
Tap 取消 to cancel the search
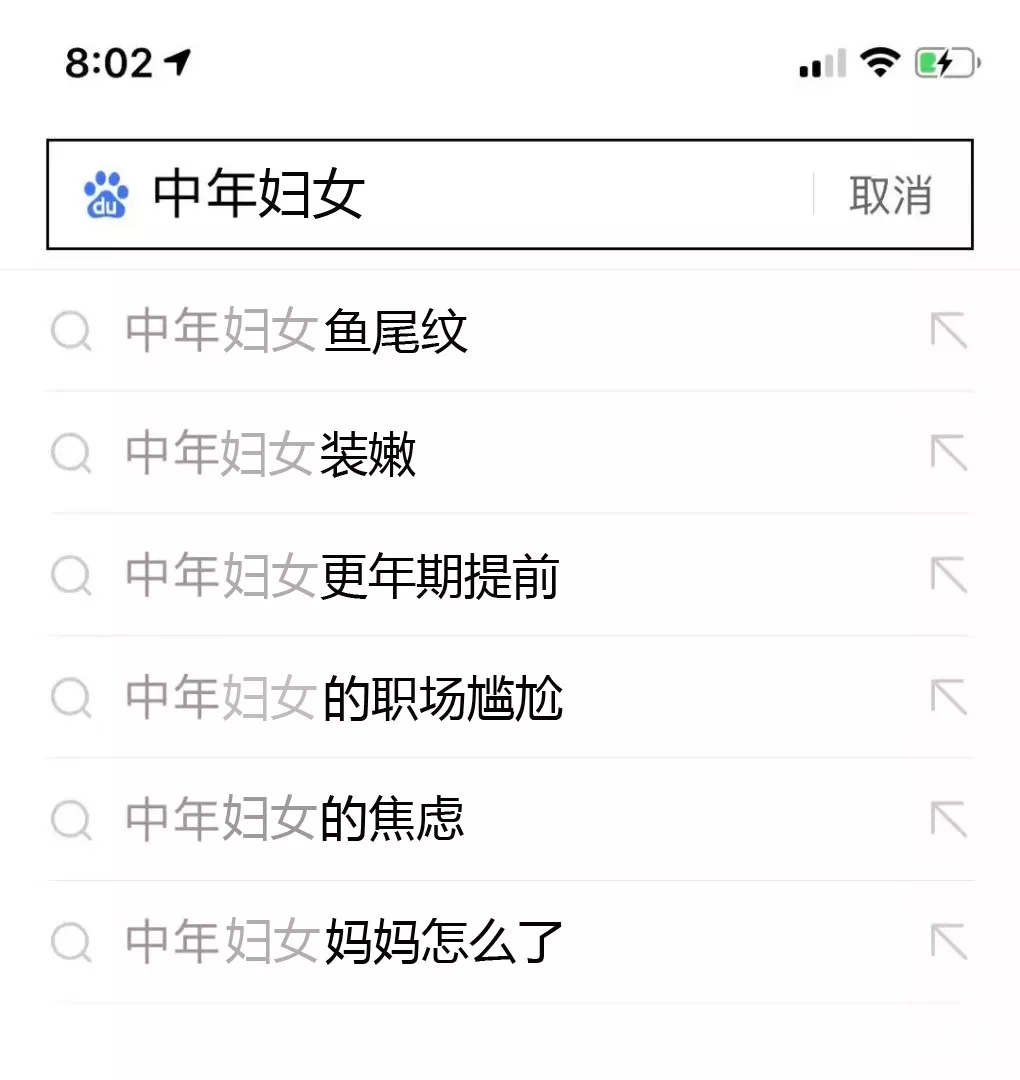pyautogui.click(x=891, y=194)
